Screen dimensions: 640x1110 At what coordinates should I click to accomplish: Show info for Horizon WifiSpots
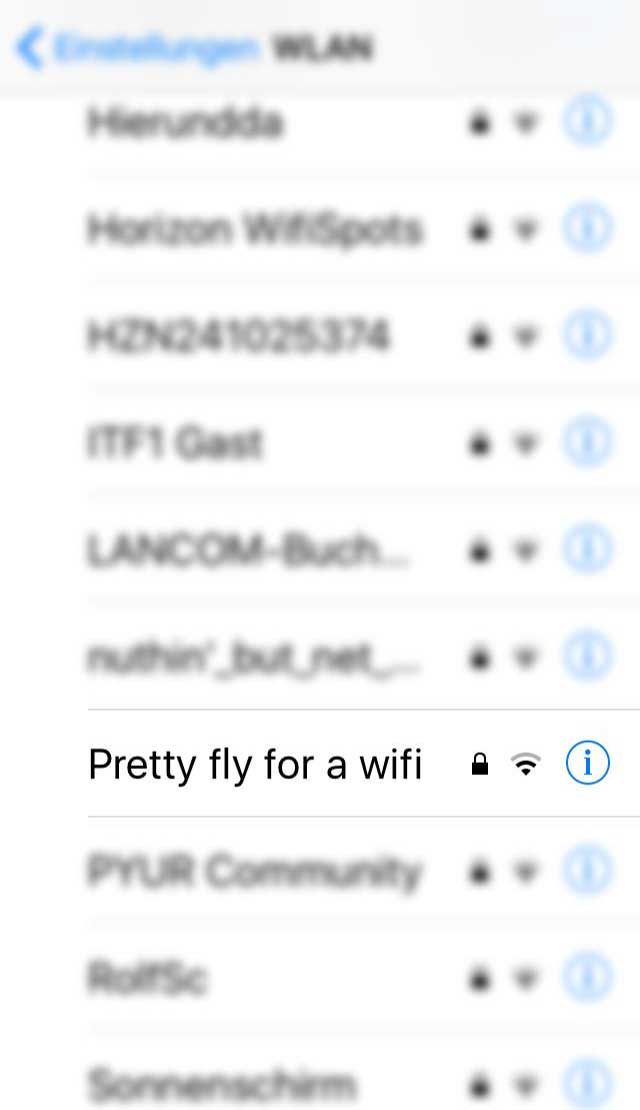click(x=587, y=231)
